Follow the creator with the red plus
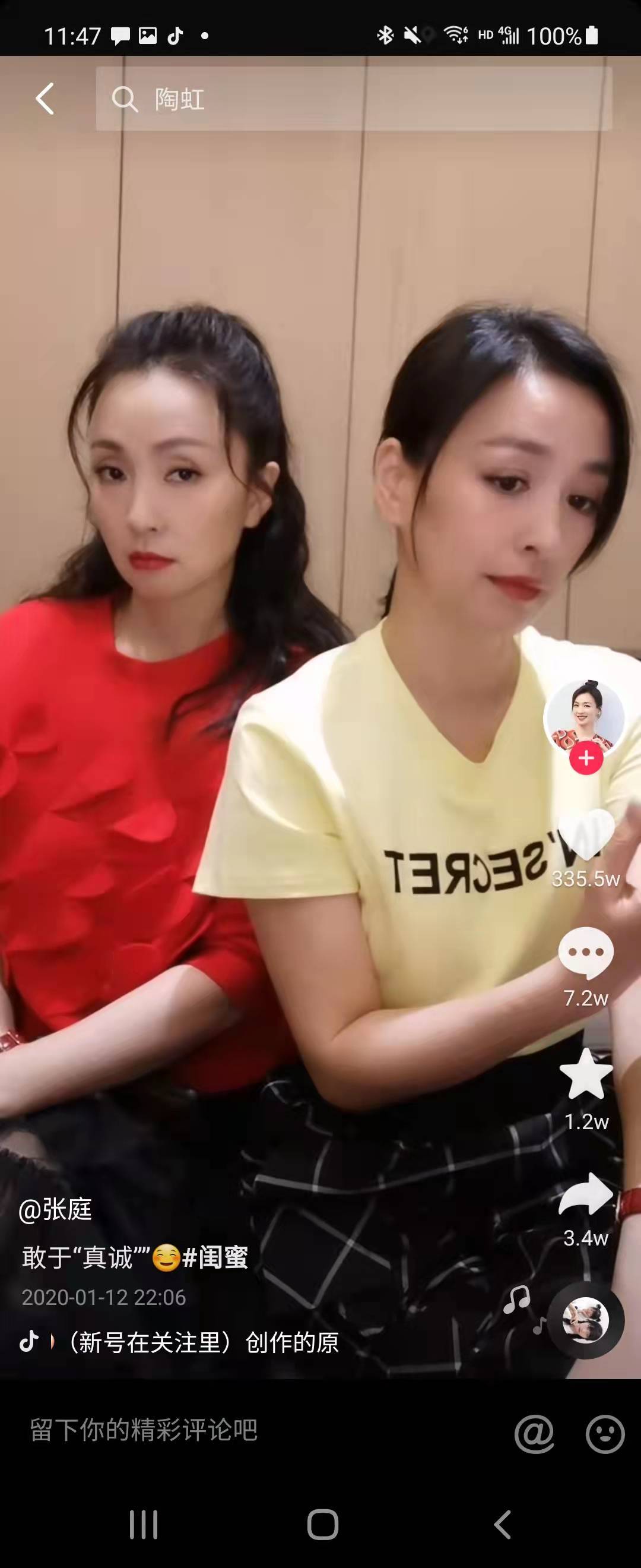 coord(586,758)
